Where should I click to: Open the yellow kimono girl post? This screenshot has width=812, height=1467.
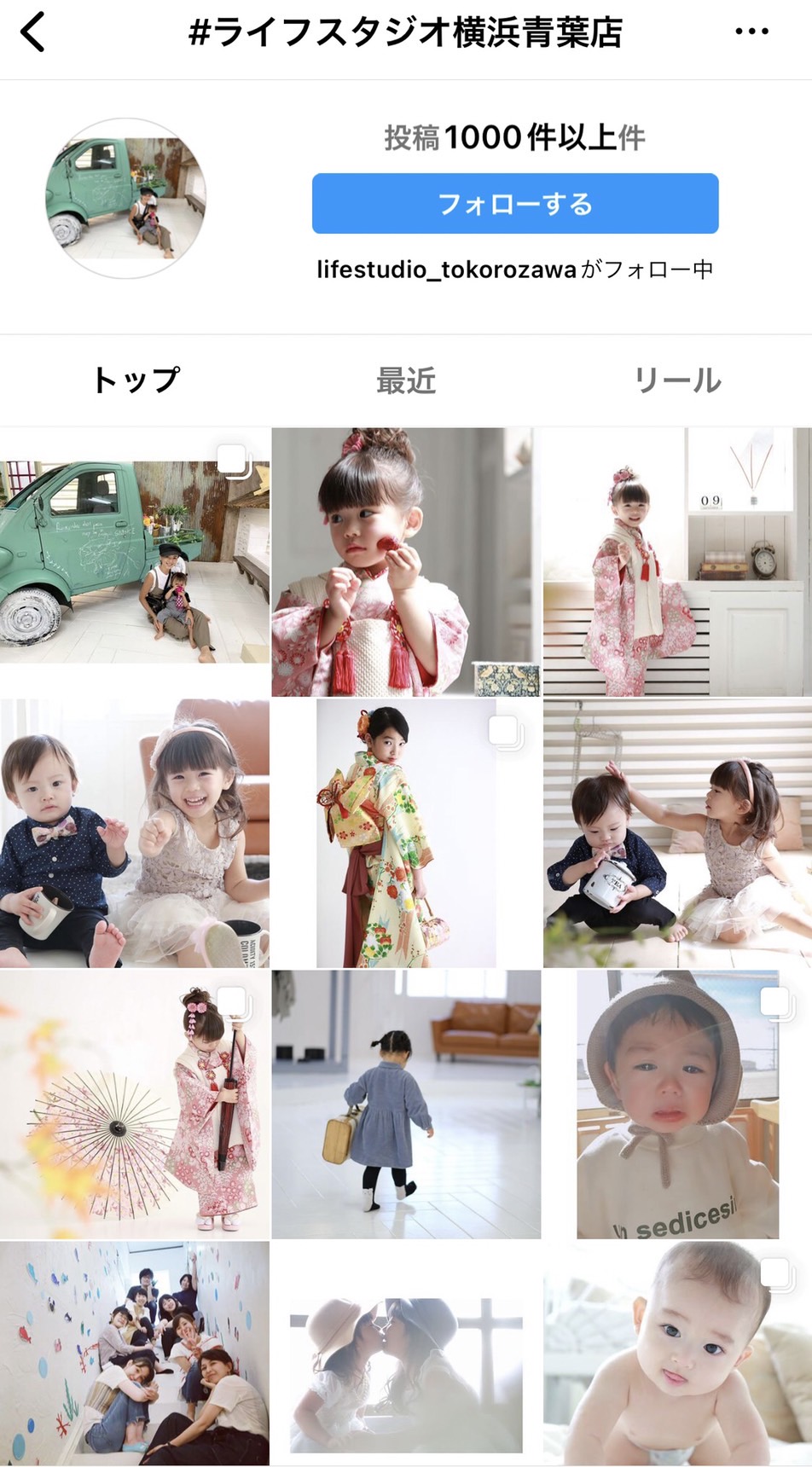coord(406,833)
